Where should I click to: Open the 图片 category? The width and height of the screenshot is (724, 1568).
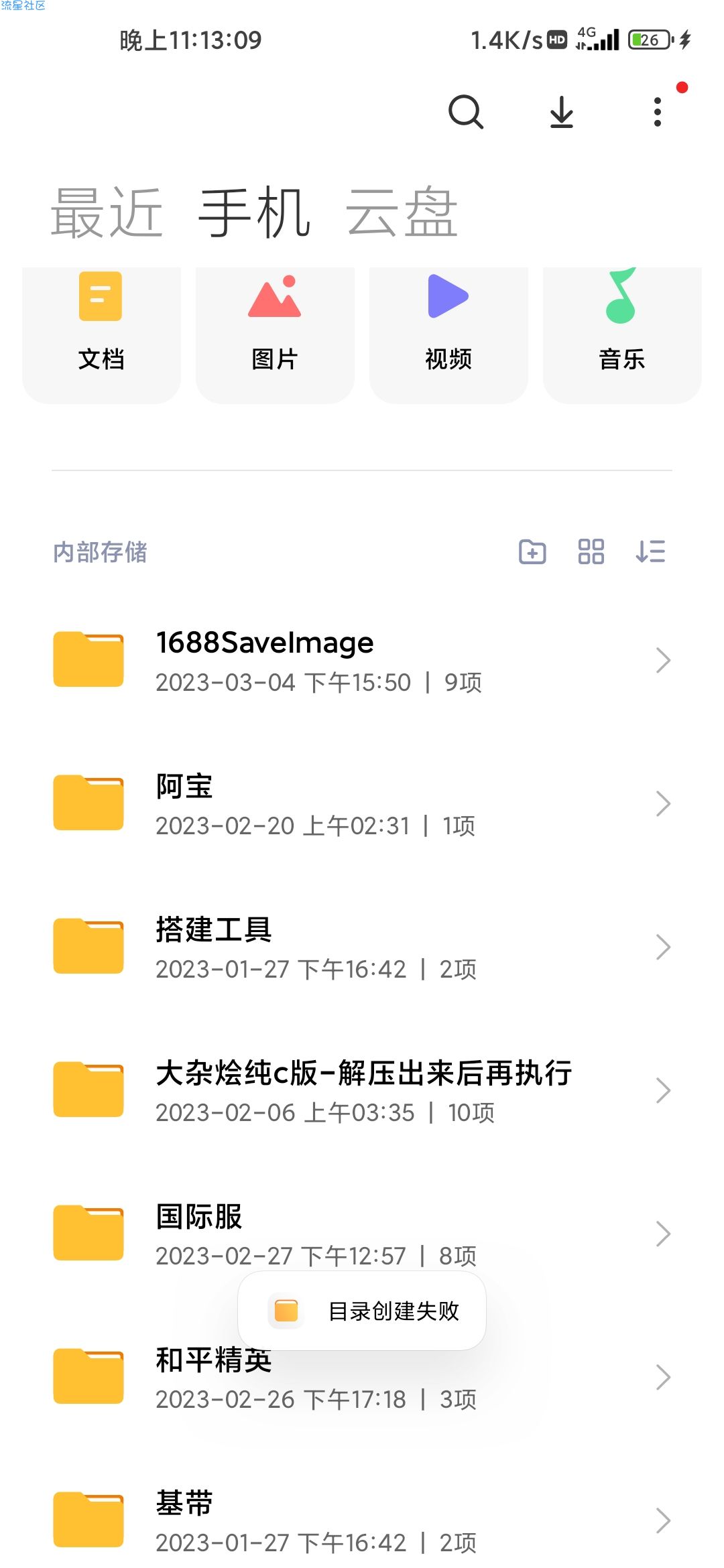pos(275,335)
